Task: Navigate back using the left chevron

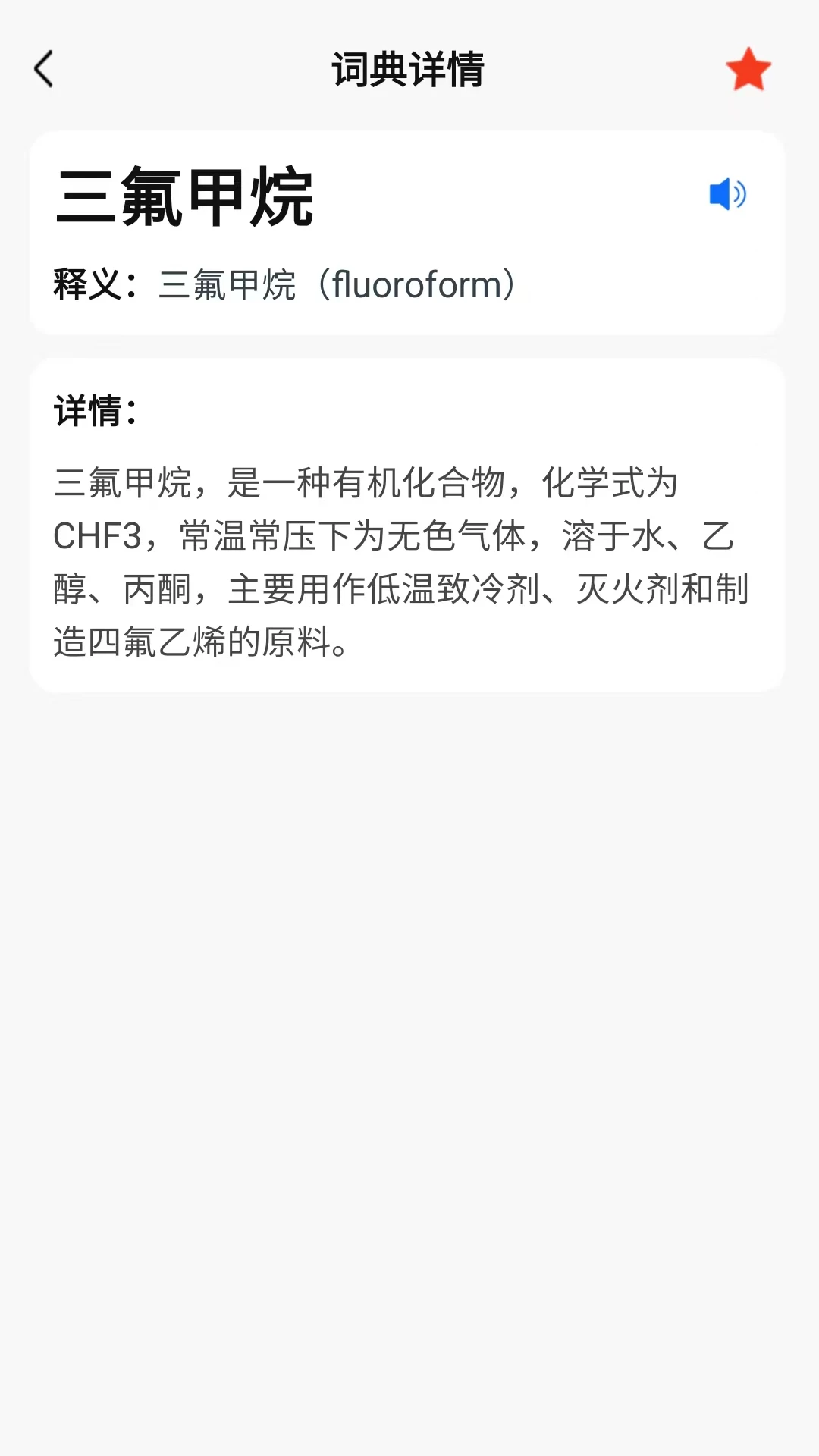Action: (x=43, y=70)
